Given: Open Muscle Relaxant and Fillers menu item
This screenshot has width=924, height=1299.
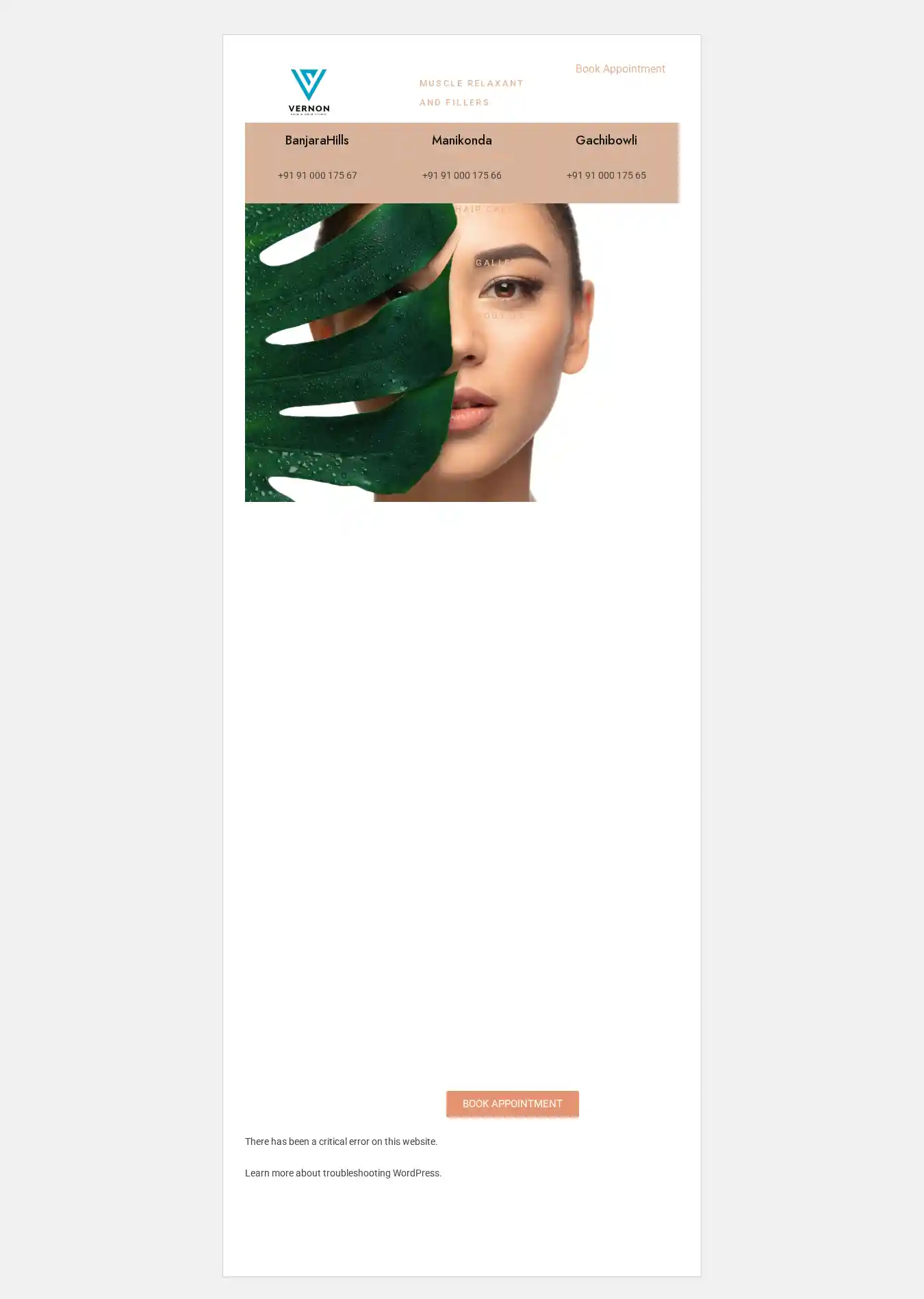Looking at the screenshot, I should (471, 92).
